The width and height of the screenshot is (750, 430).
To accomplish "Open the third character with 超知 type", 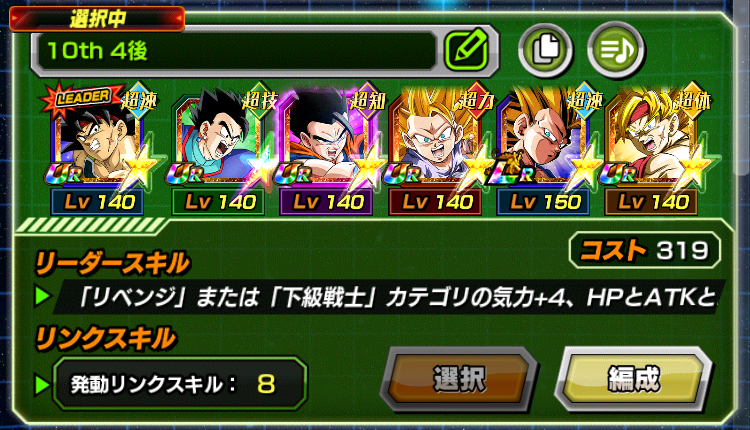I will click(x=330, y=140).
